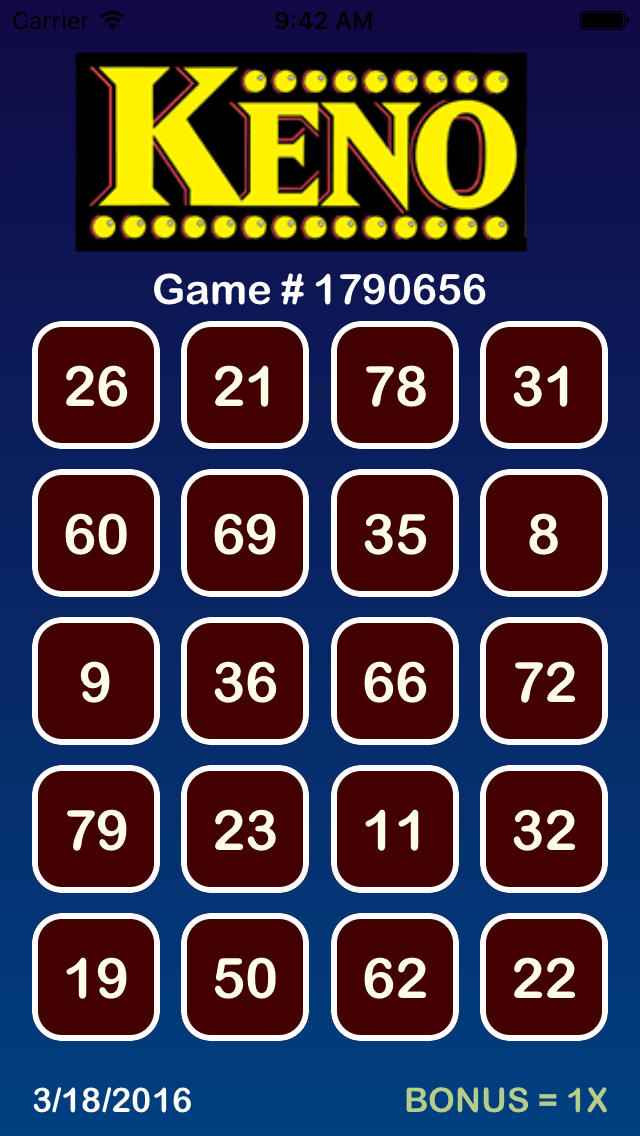The width and height of the screenshot is (640, 1136).
Task: Select the number 19 tile
Action: 96,977
